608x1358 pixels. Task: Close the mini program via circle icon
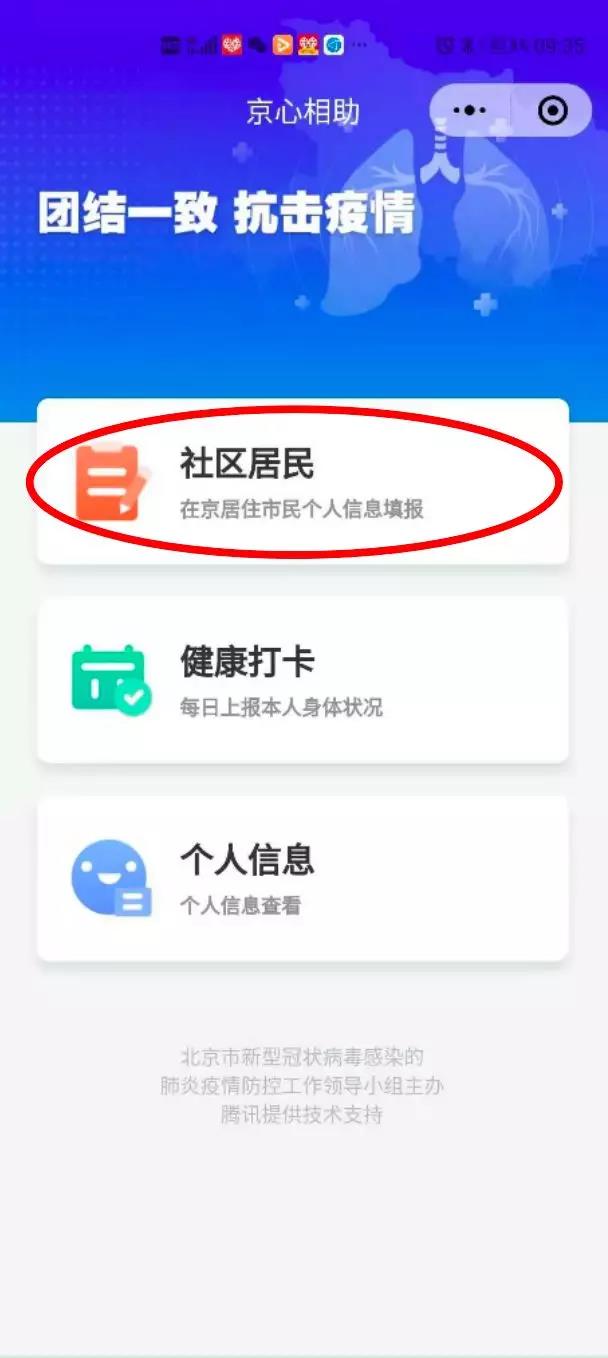point(552,110)
